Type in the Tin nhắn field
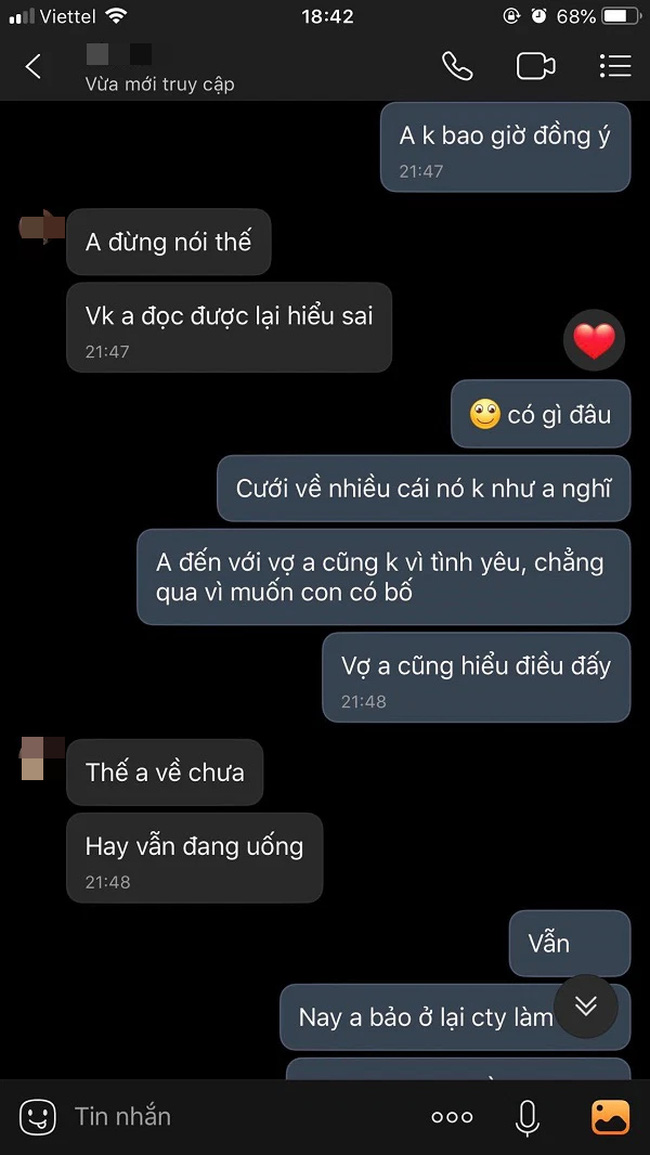 230,1116
